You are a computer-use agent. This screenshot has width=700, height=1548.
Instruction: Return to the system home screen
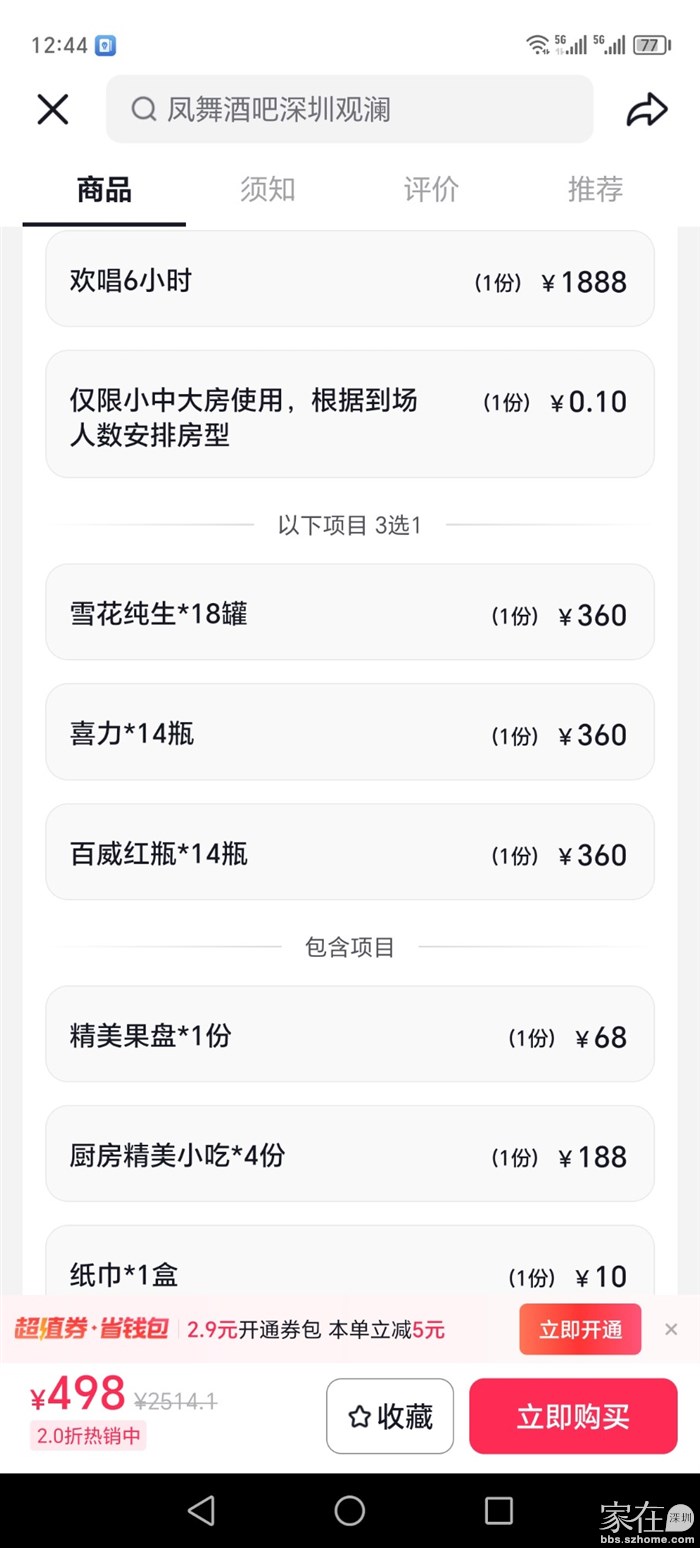click(x=349, y=1510)
